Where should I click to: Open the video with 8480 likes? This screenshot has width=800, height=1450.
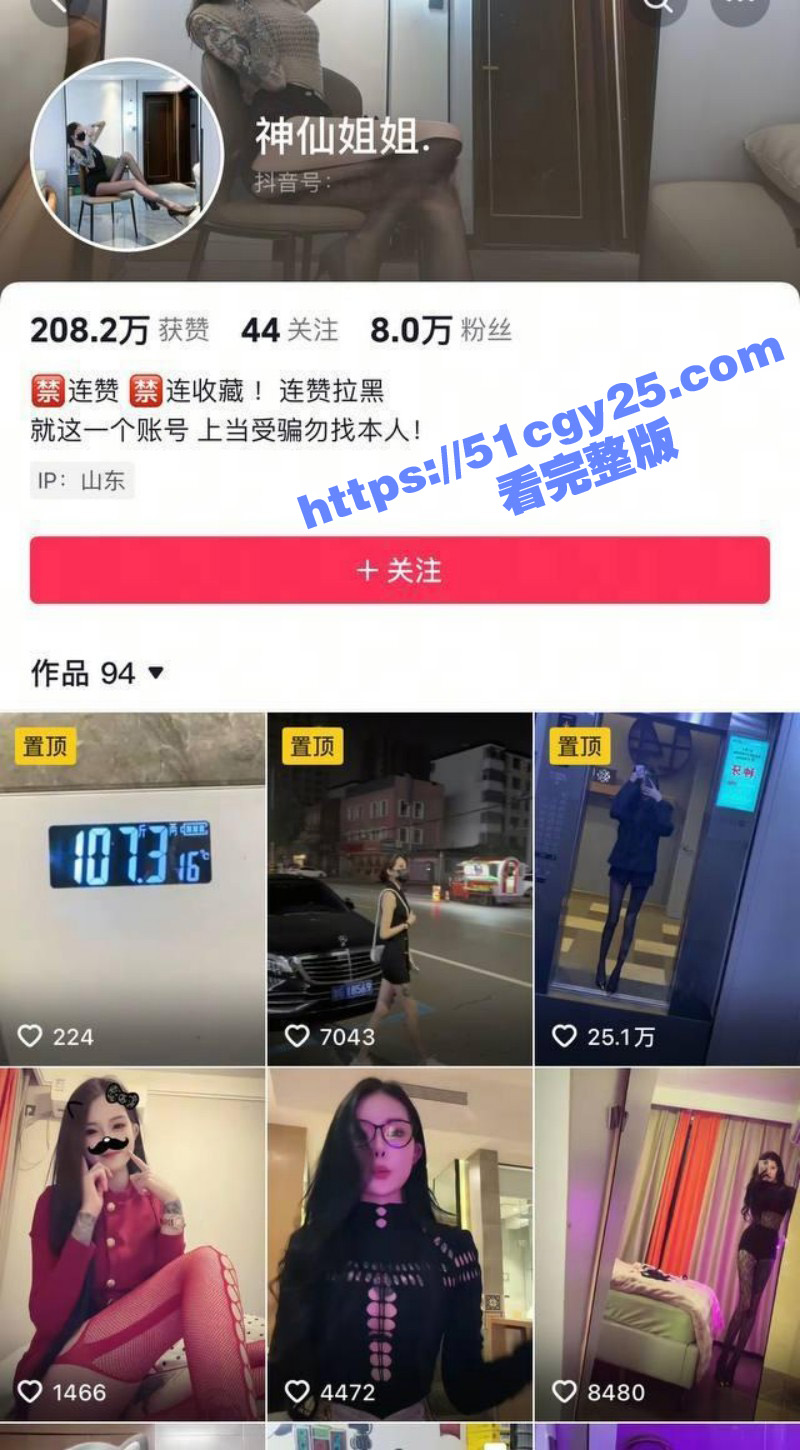tap(667, 1243)
